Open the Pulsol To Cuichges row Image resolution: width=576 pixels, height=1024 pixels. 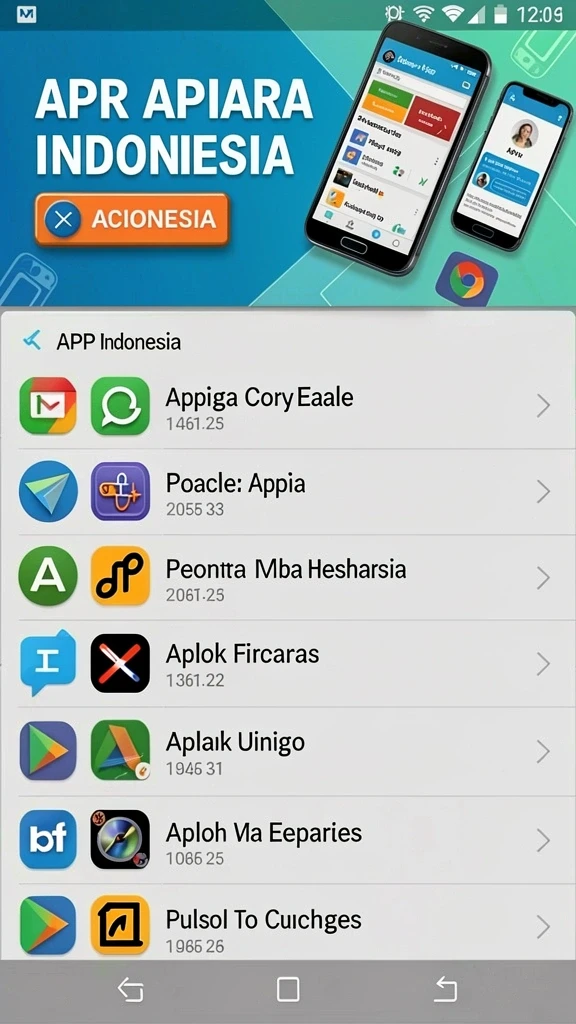point(288,923)
